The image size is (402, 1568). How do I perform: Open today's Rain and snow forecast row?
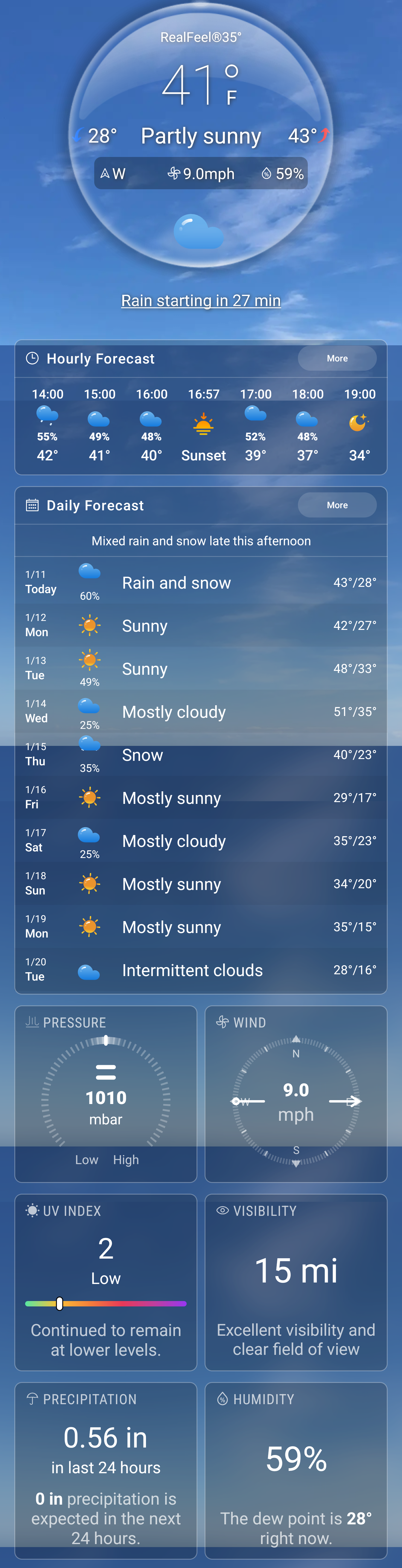pyautogui.click(x=200, y=583)
